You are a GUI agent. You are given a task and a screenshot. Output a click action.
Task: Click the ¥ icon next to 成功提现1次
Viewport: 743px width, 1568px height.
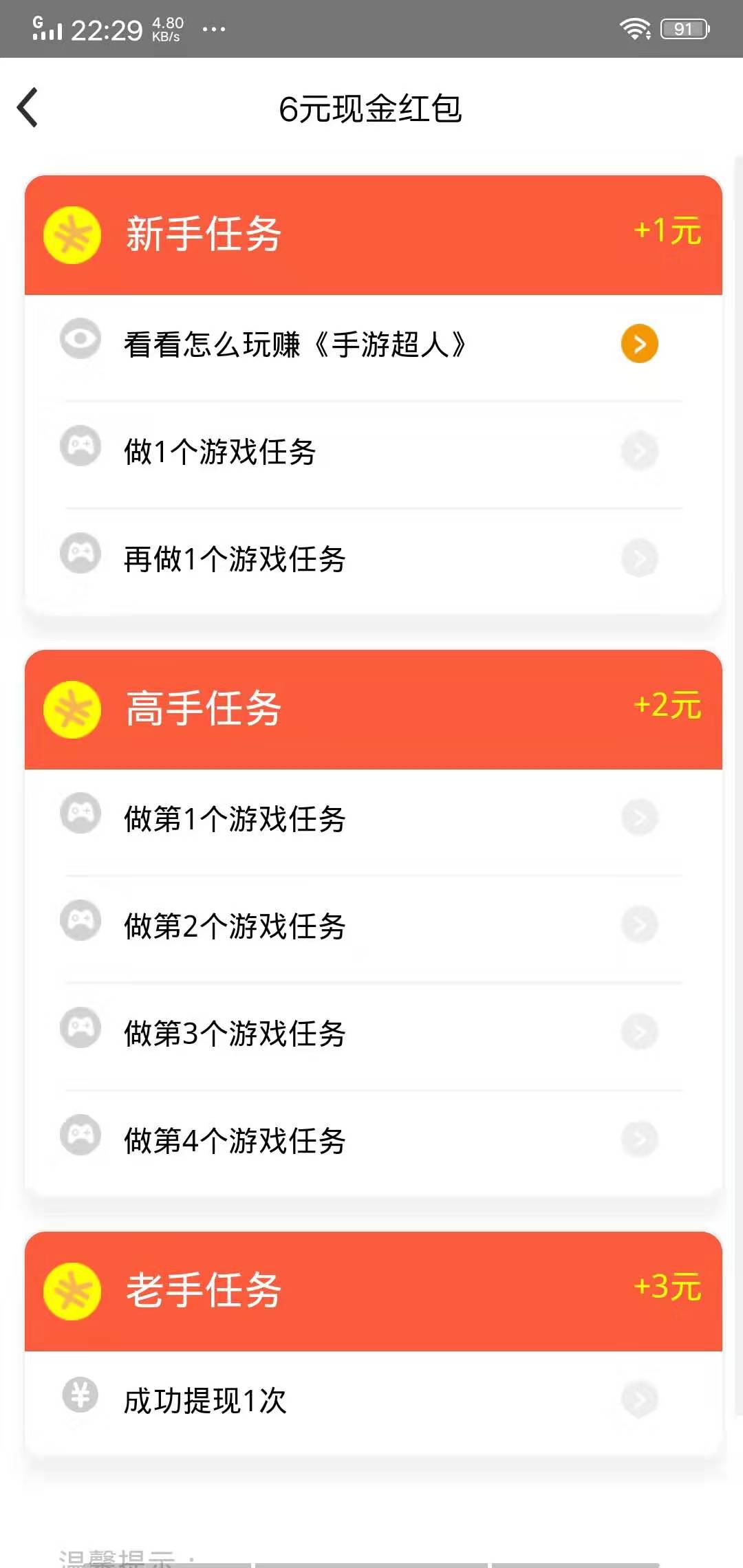click(x=80, y=1400)
